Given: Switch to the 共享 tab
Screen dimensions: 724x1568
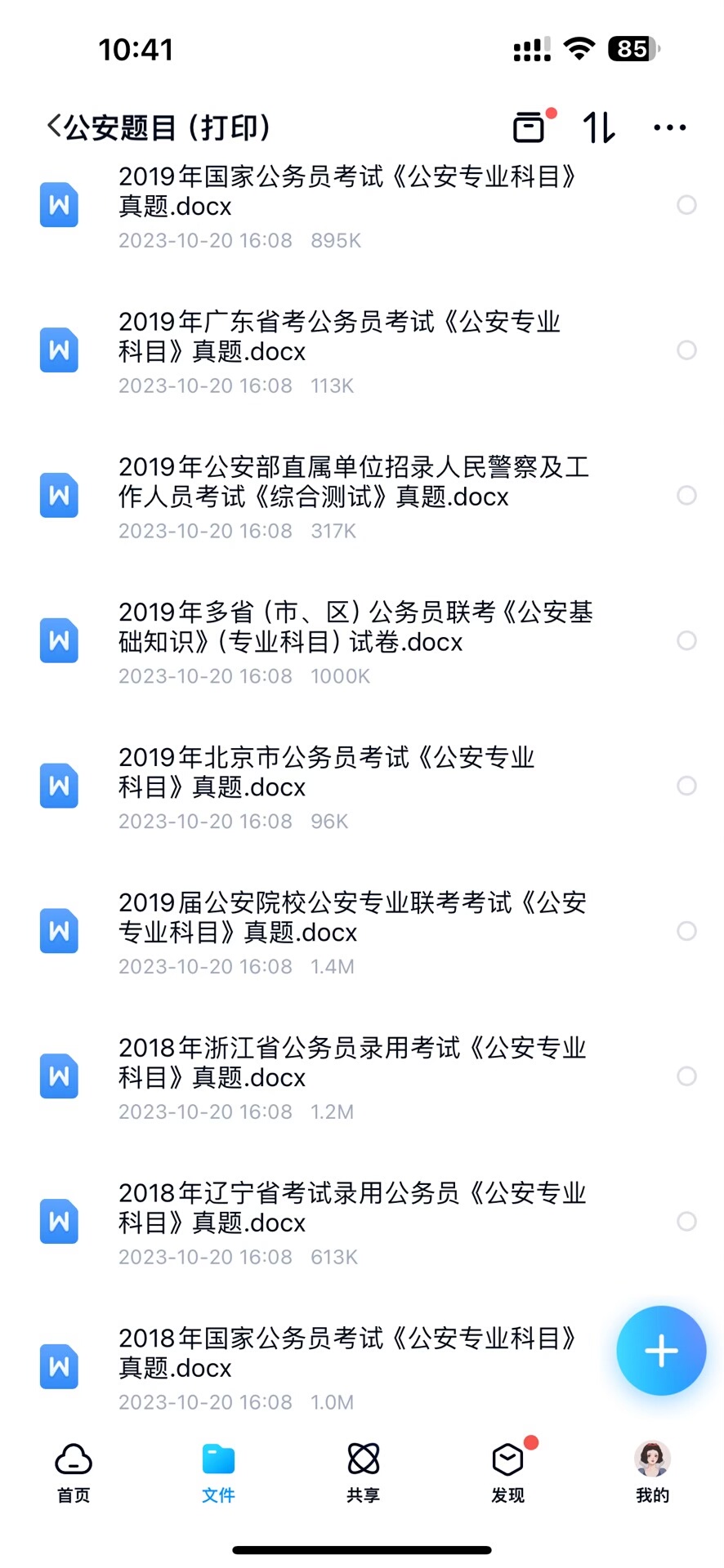Looking at the screenshot, I should tap(363, 1472).
